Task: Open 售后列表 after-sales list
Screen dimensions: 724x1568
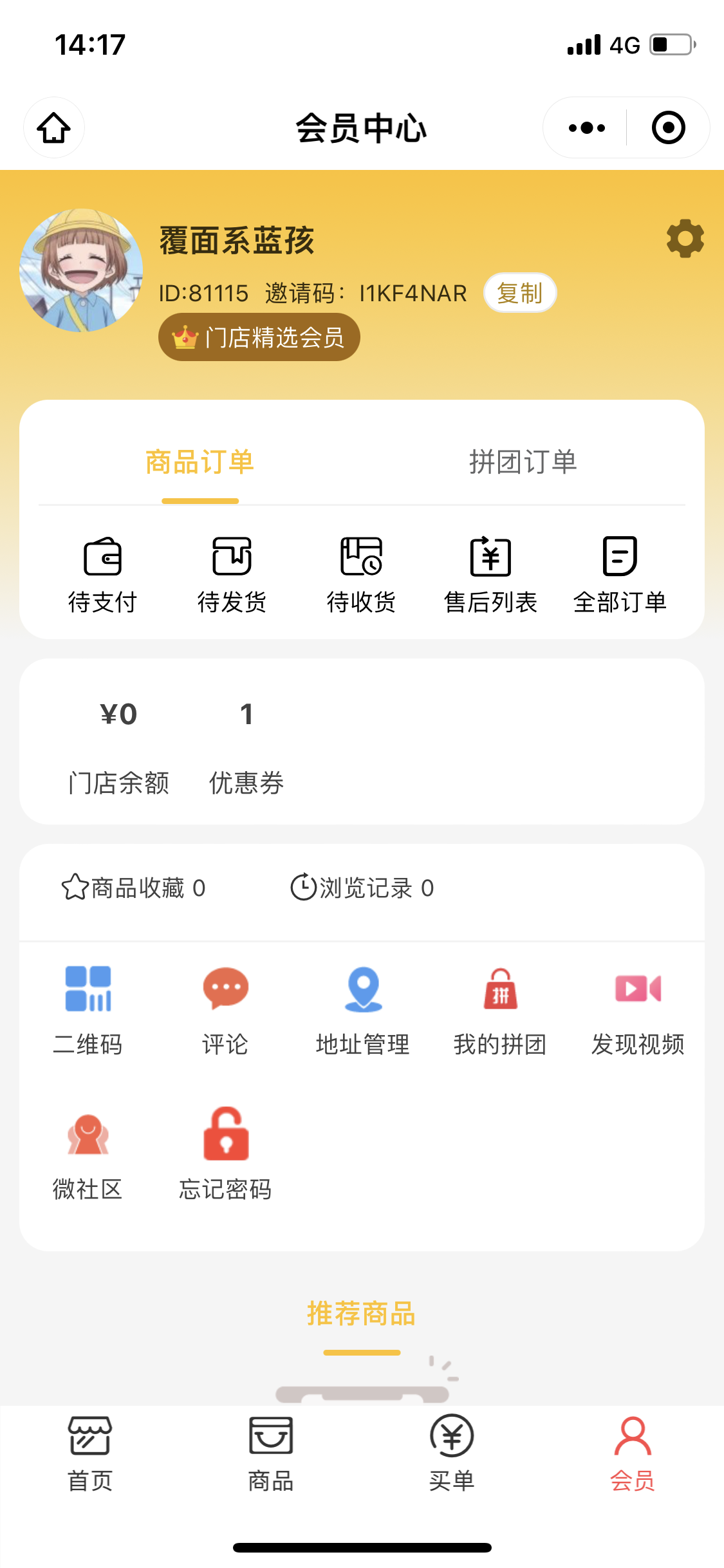Action: (x=490, y=574)
